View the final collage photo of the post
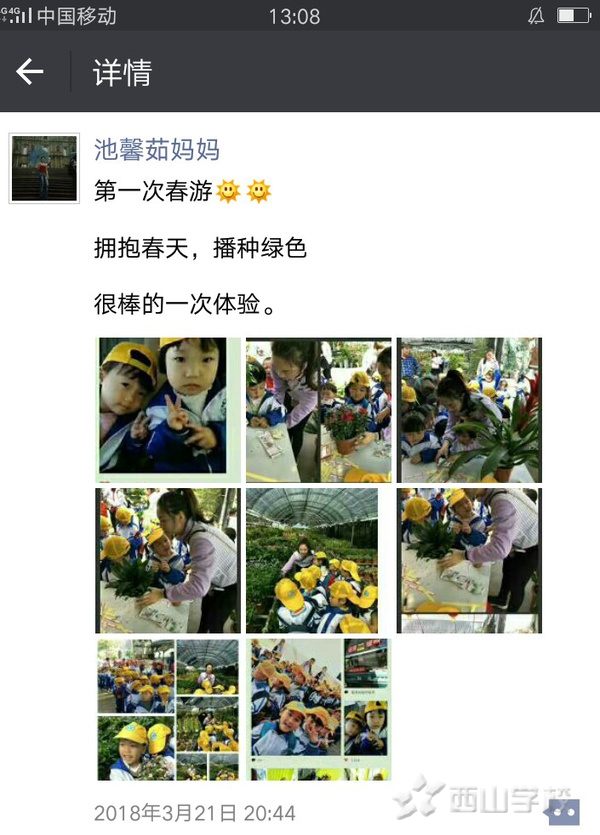This screenshot has height=835, width=600. click(x=318, y=710)
